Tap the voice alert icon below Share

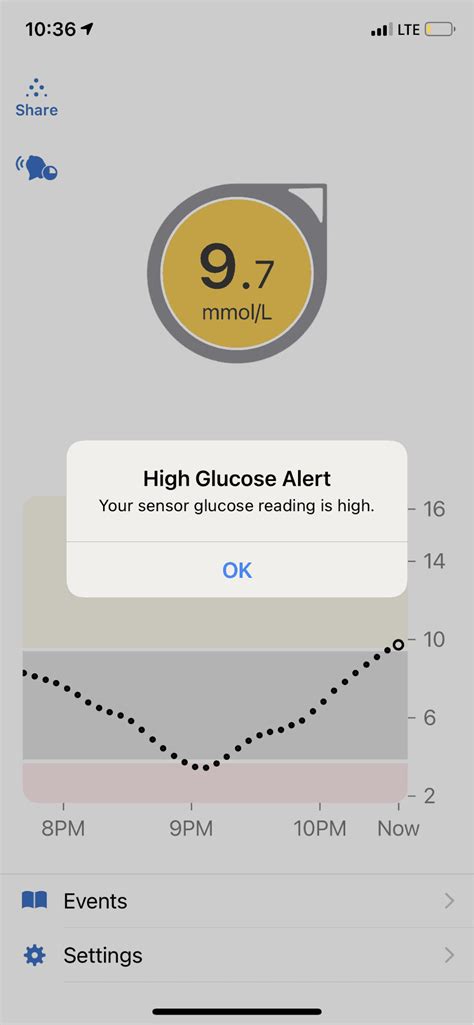[x=37, y=168]
